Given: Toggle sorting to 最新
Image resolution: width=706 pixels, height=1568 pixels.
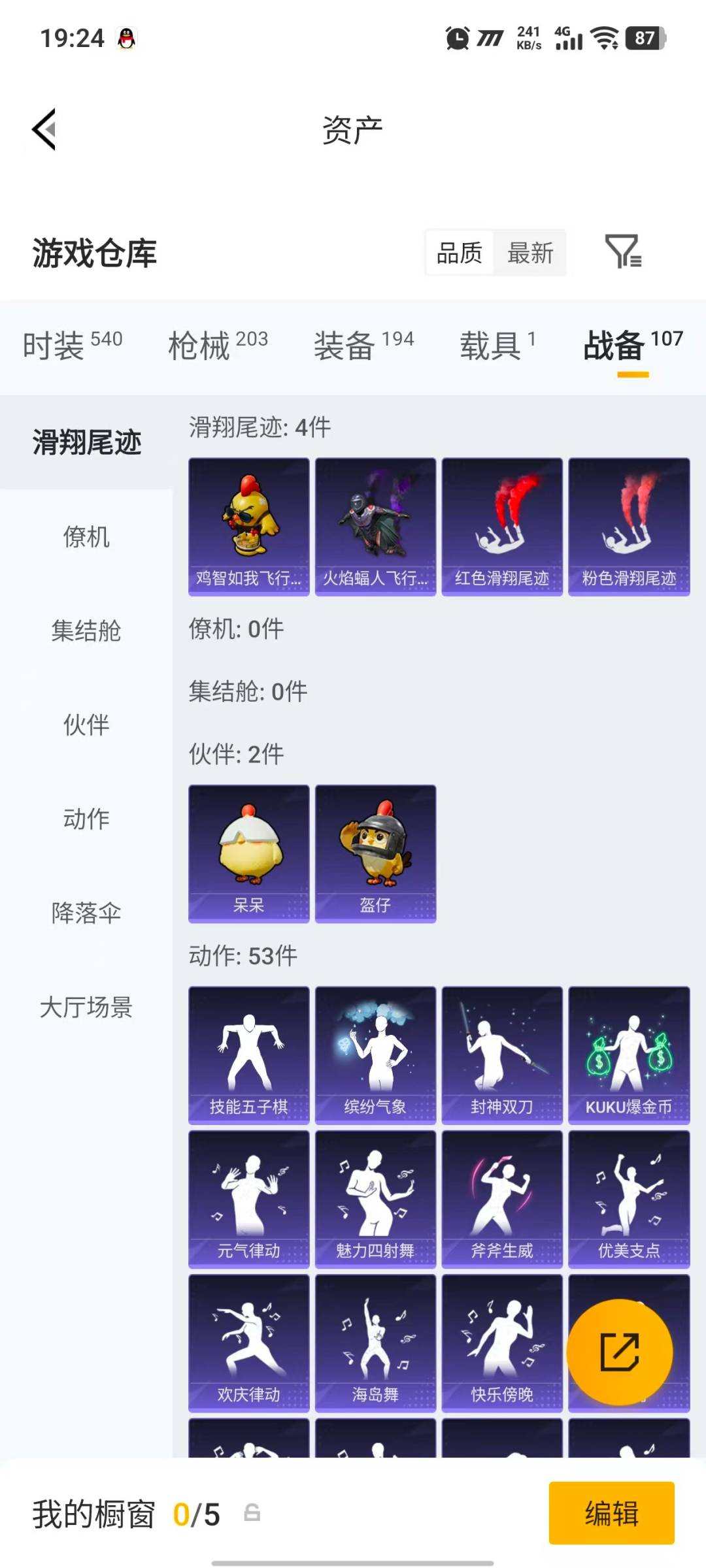Looking at the screenshot, I should tap(531, 253).
